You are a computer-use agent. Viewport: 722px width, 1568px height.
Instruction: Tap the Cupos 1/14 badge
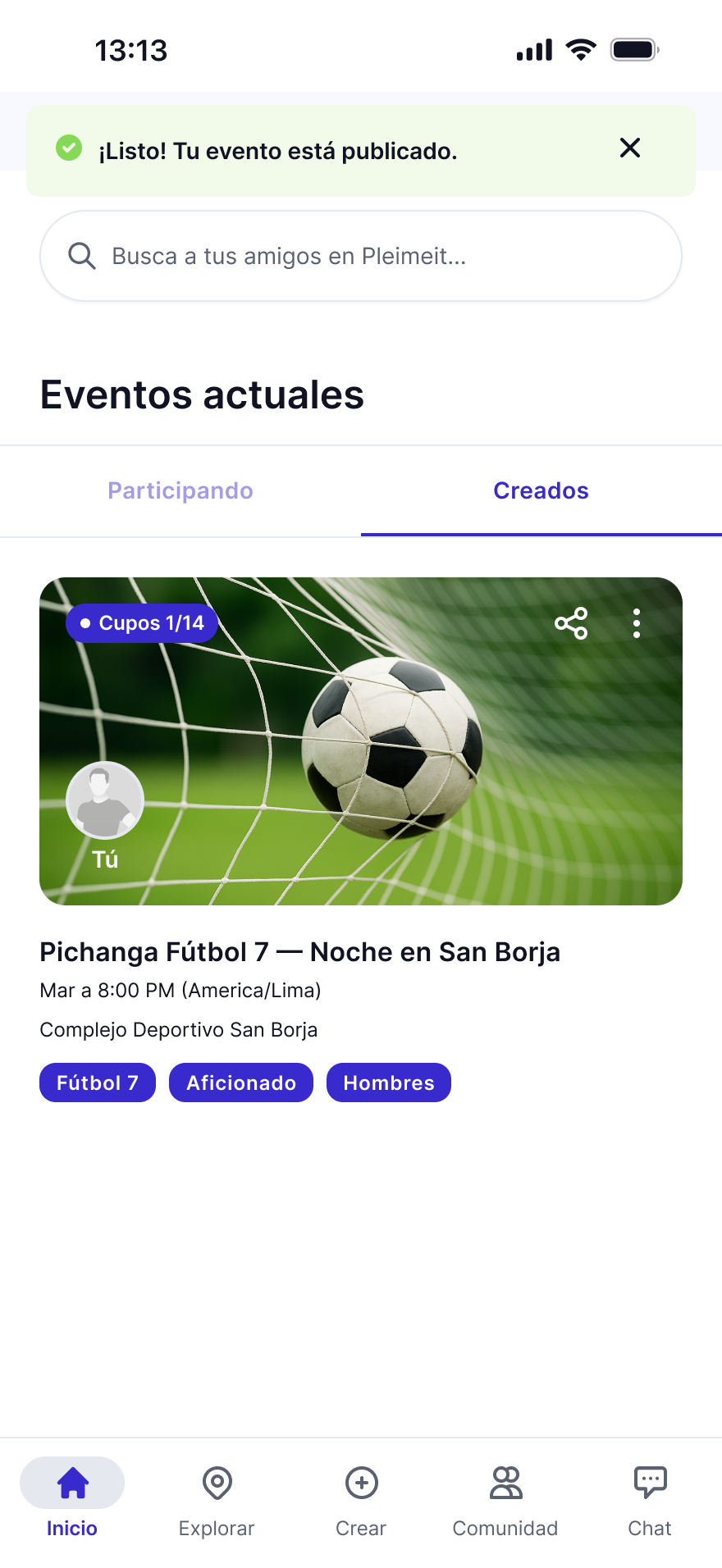141,623
